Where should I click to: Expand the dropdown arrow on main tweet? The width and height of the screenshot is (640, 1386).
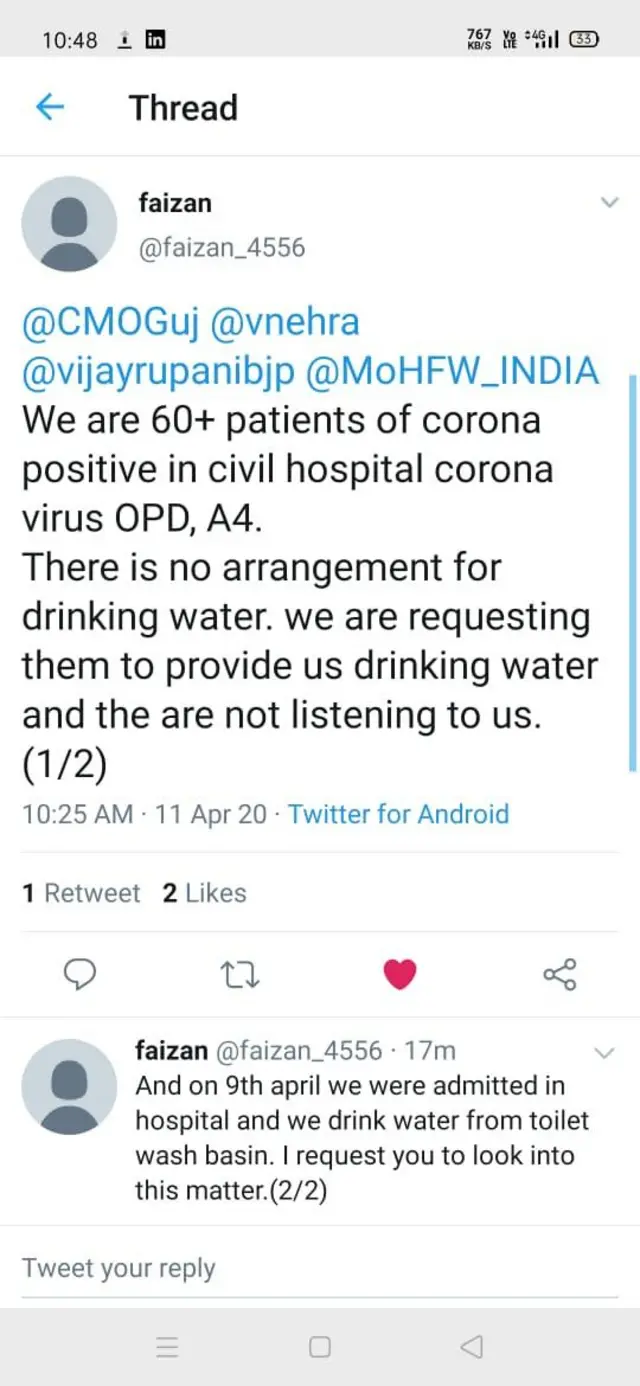609,203
